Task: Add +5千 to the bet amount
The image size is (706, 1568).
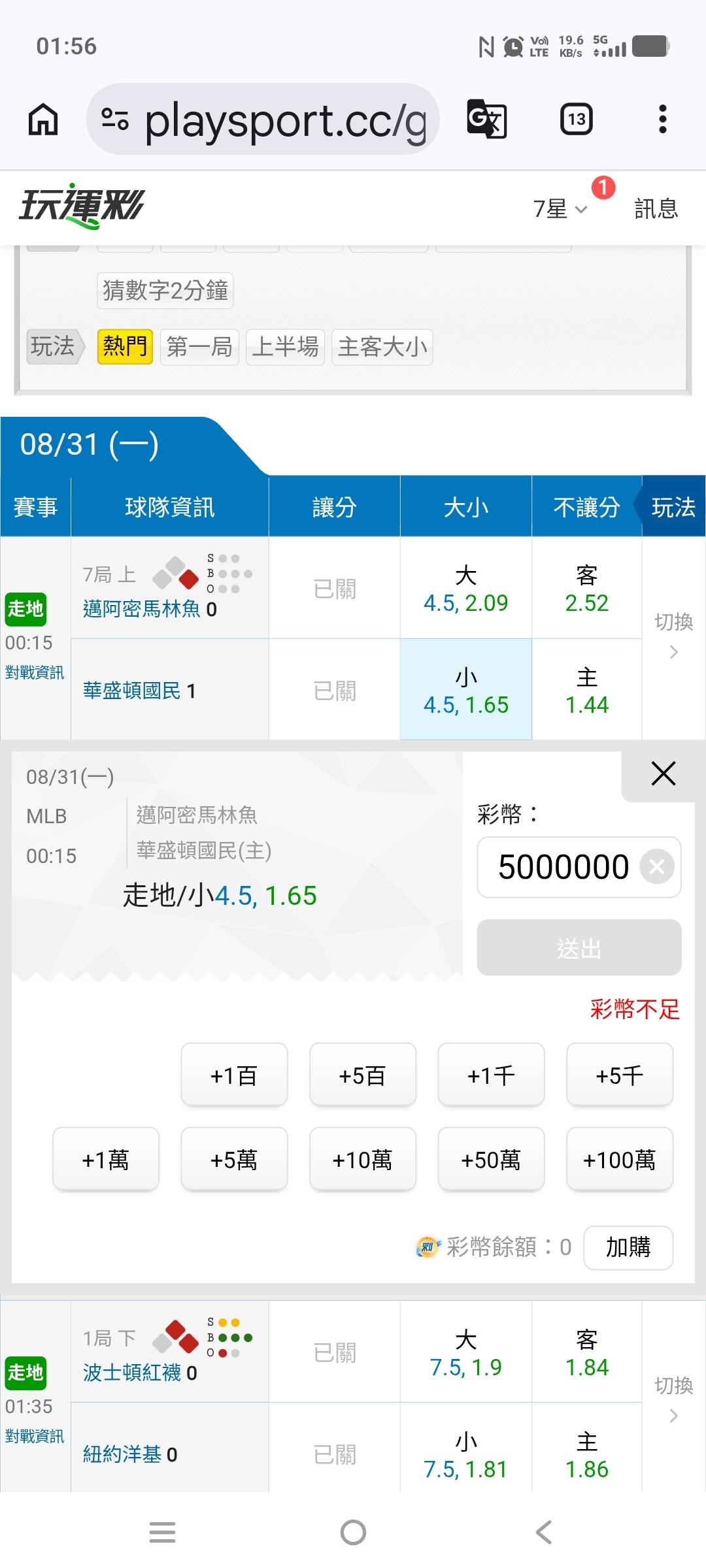Action: tap(619, 1075)
